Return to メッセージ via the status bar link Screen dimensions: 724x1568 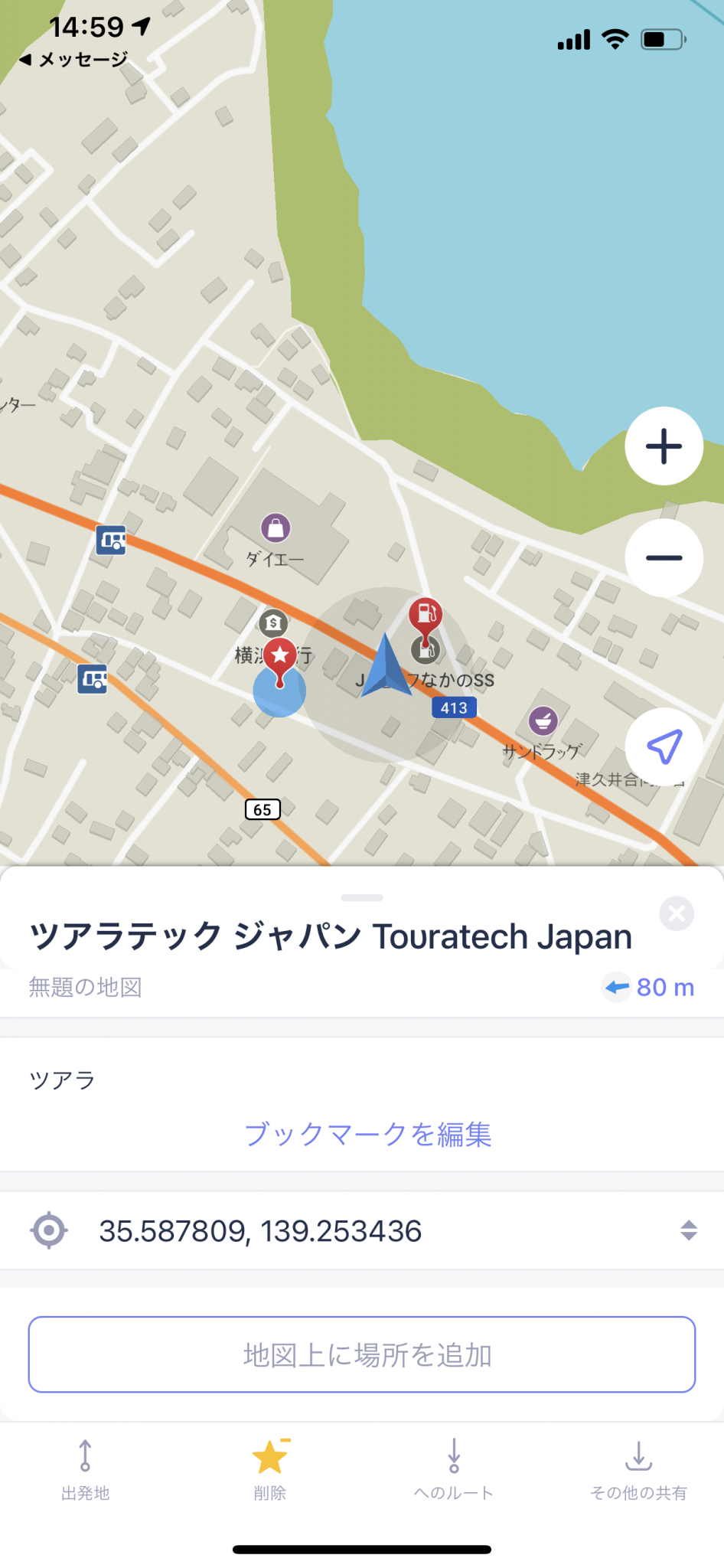[x=73, y=57]
